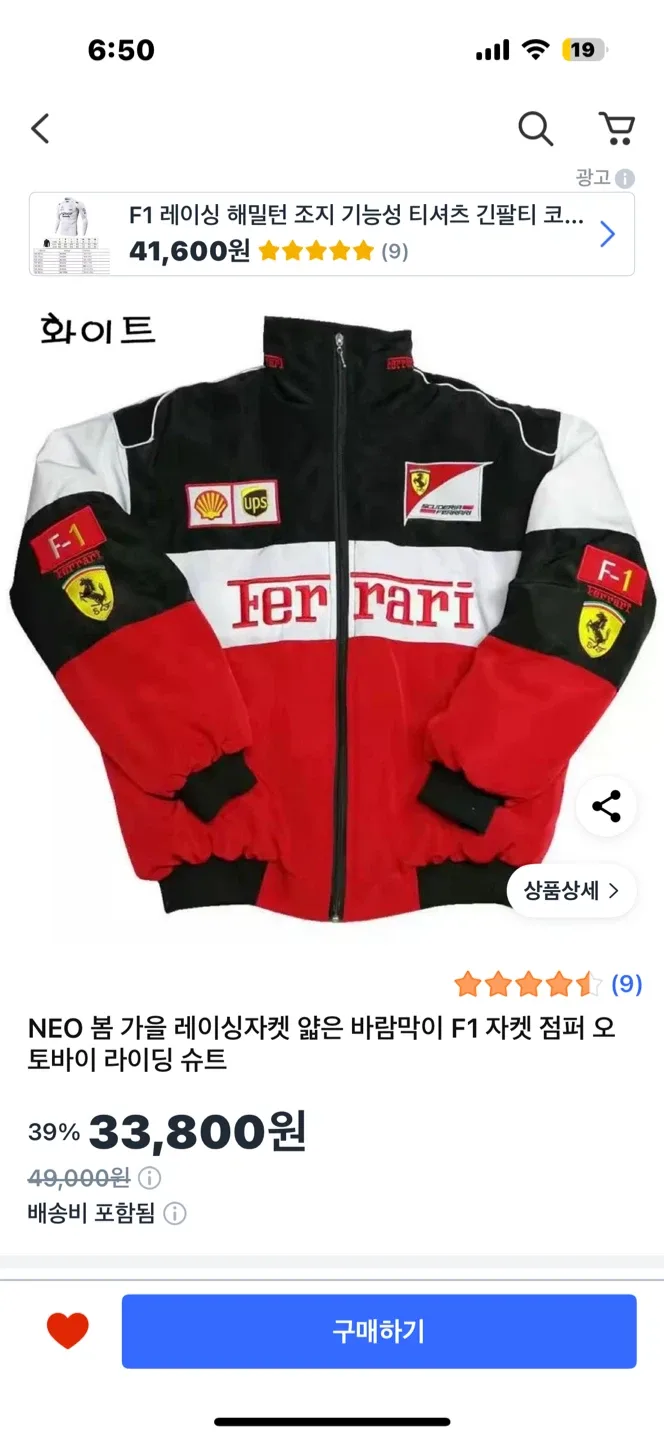This screenshot has height=1440, width=664.
Task: Open 상품상세 product details
Action: pos(572,890)
